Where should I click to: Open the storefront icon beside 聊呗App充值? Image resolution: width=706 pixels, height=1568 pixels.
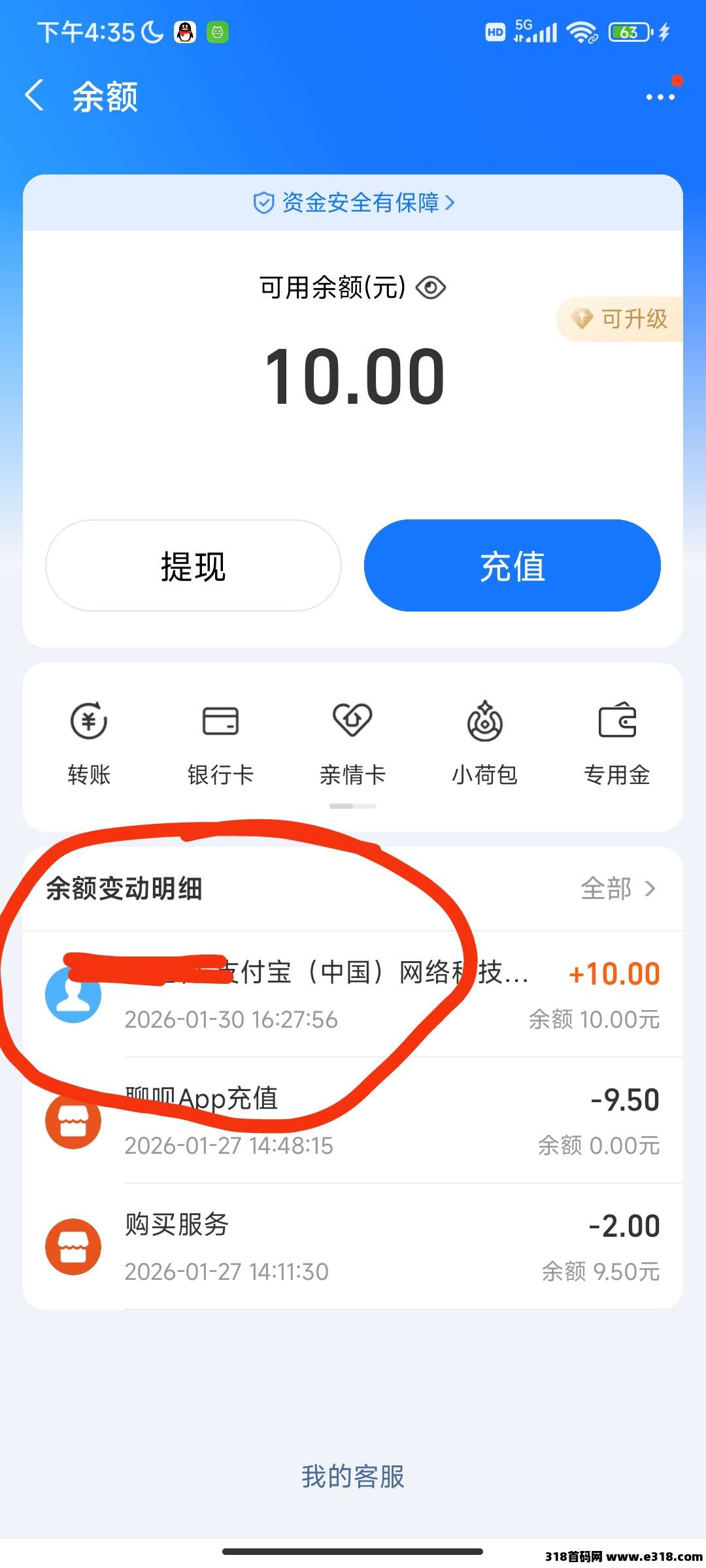coord(73,1119)
